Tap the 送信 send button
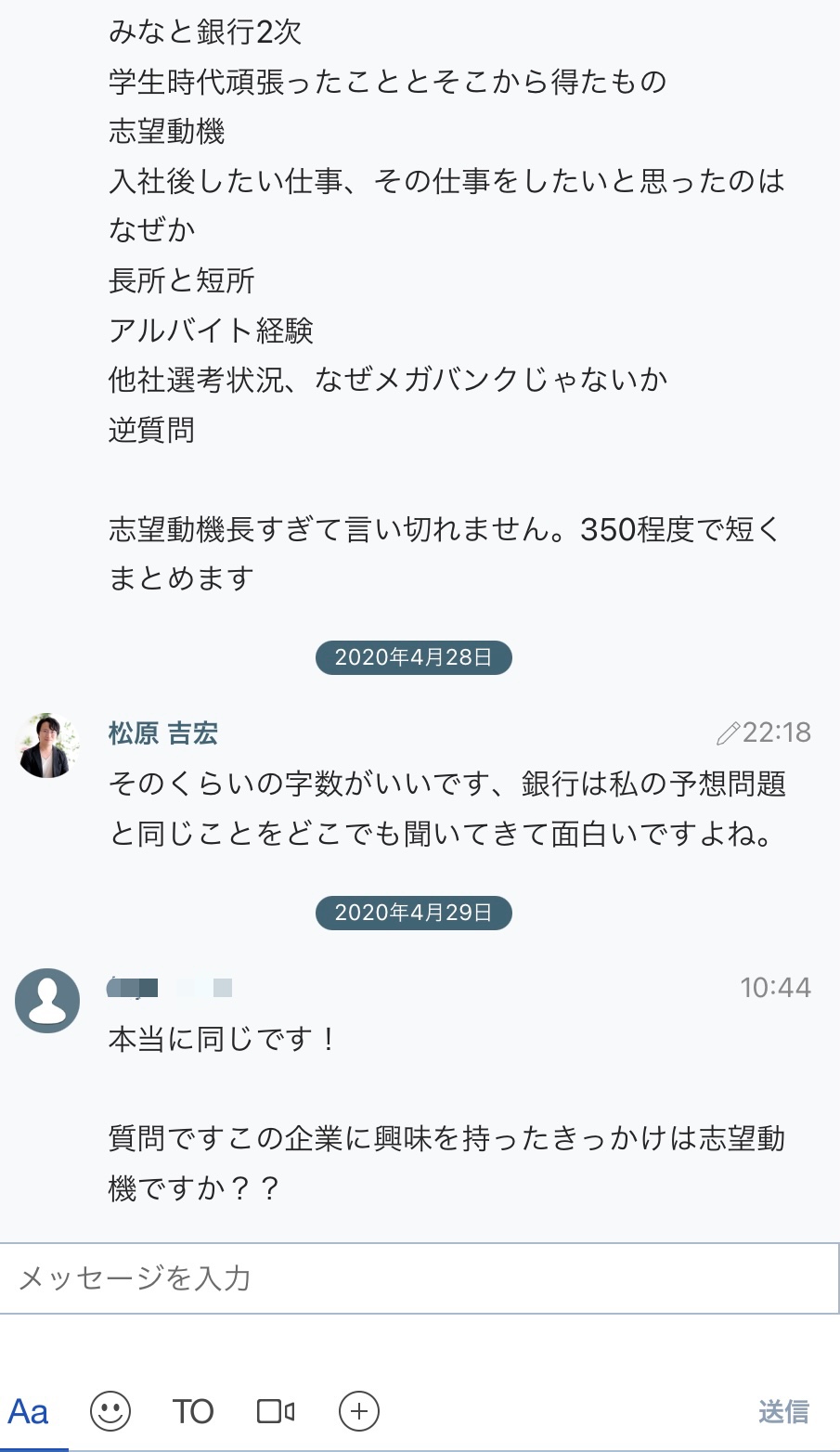Image resolution: width=840 pixels, height=1452 pixels. click(x=783, y=1412)
